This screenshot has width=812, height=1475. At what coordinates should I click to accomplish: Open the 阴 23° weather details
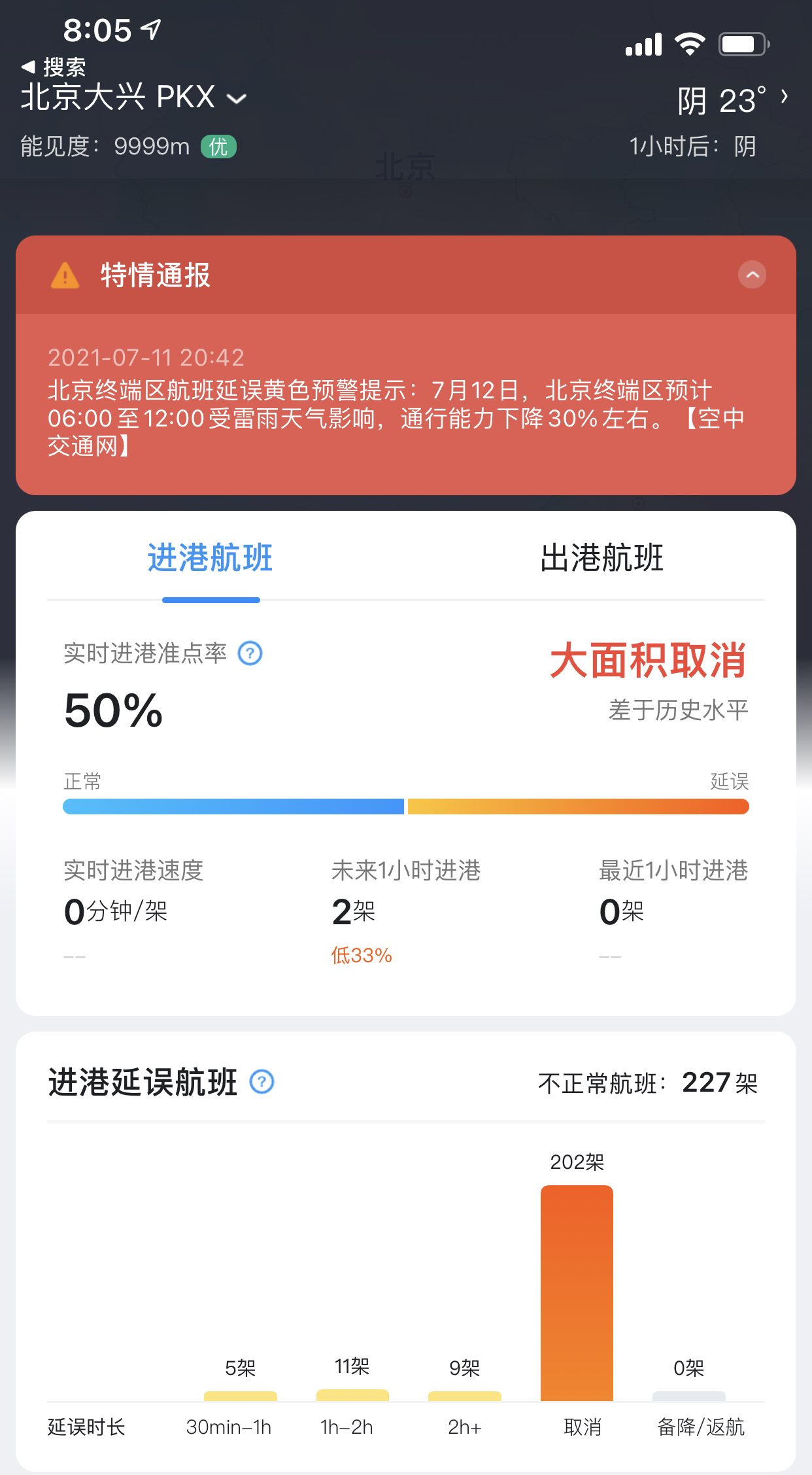(732, 100)
